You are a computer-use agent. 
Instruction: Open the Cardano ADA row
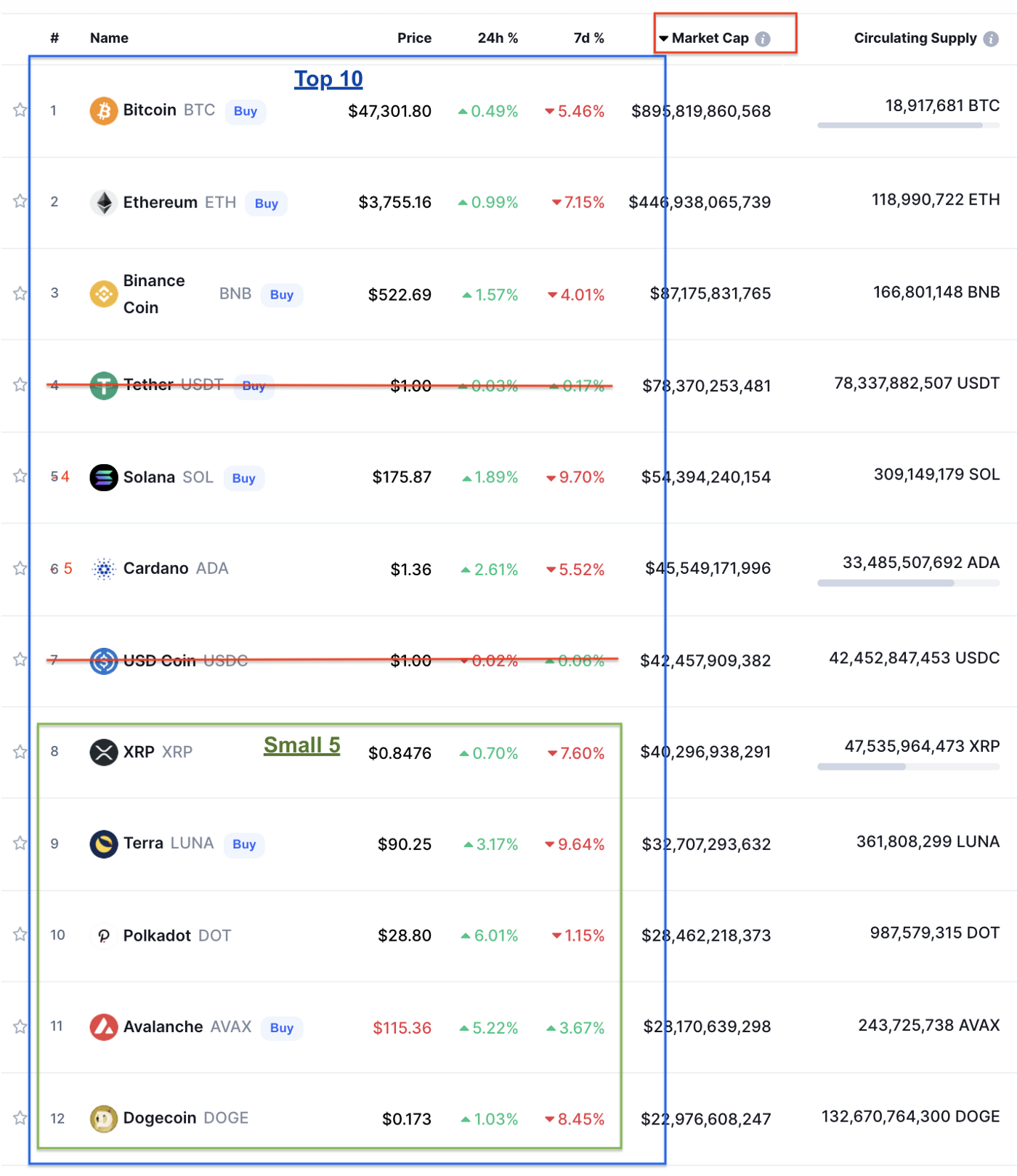[x=155, y=569]
